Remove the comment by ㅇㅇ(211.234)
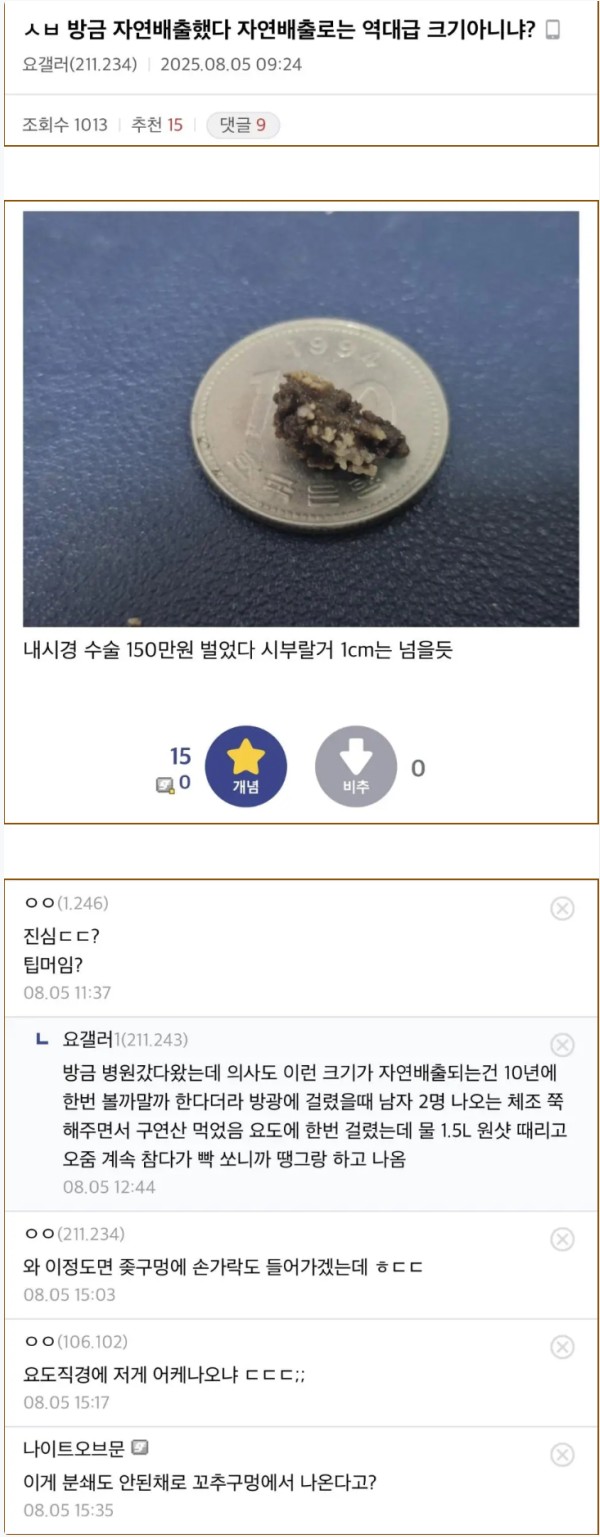 562,1239
